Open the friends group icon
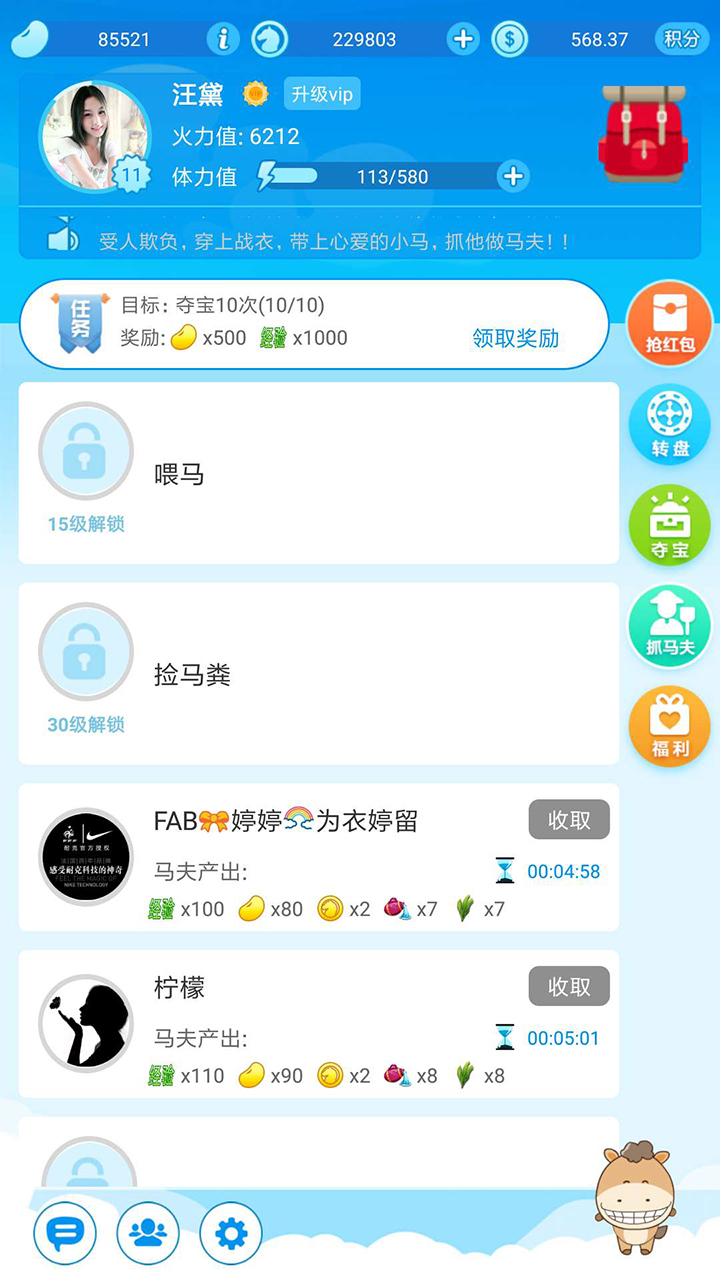The height and width of the screenshot is (1280, 720). pos(148,1233)
